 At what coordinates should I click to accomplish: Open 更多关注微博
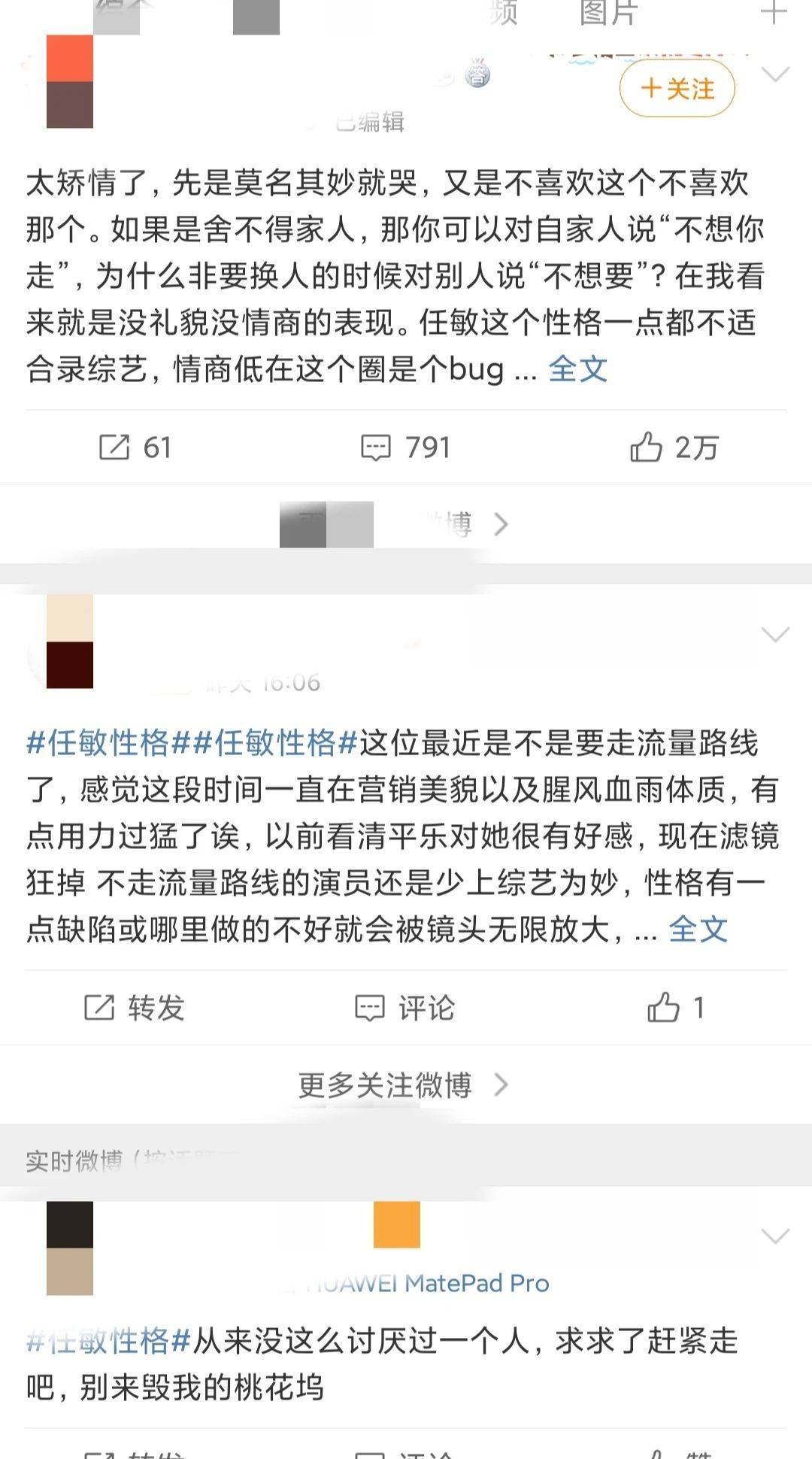[403, 1085]
